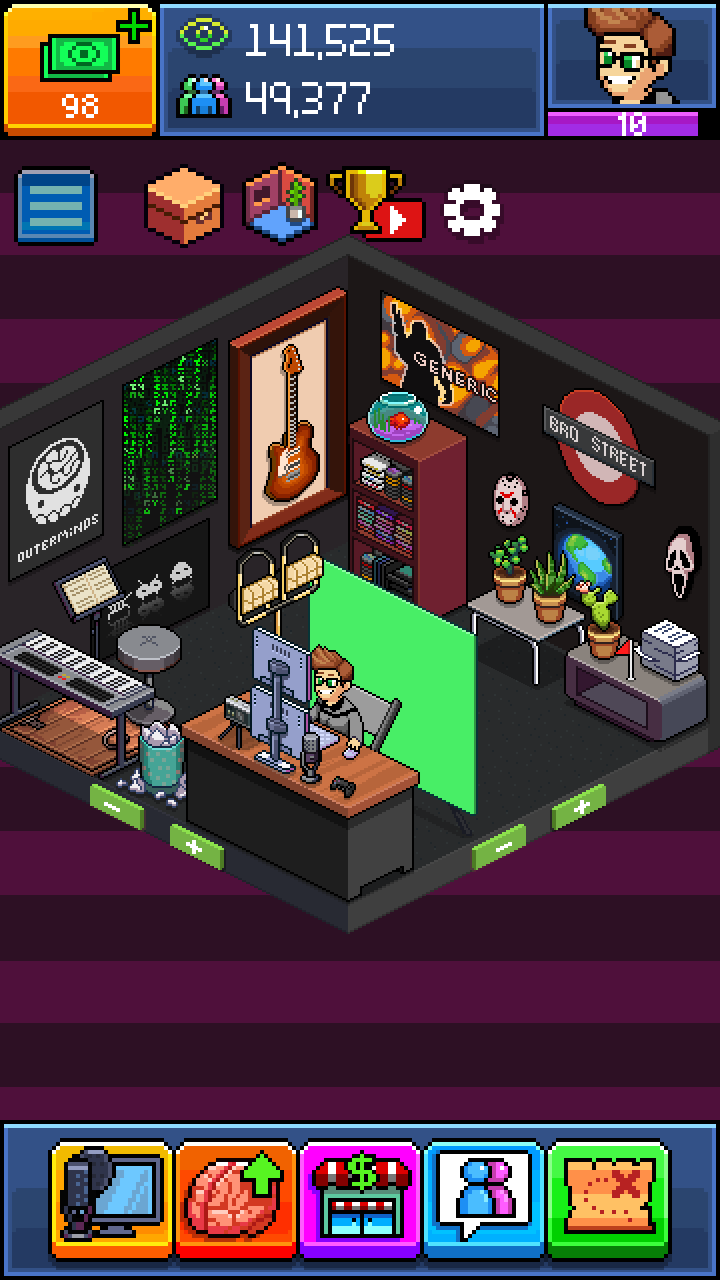720x1280 pixels.
Task: View trophy video rewards
Action: [376, 205]
